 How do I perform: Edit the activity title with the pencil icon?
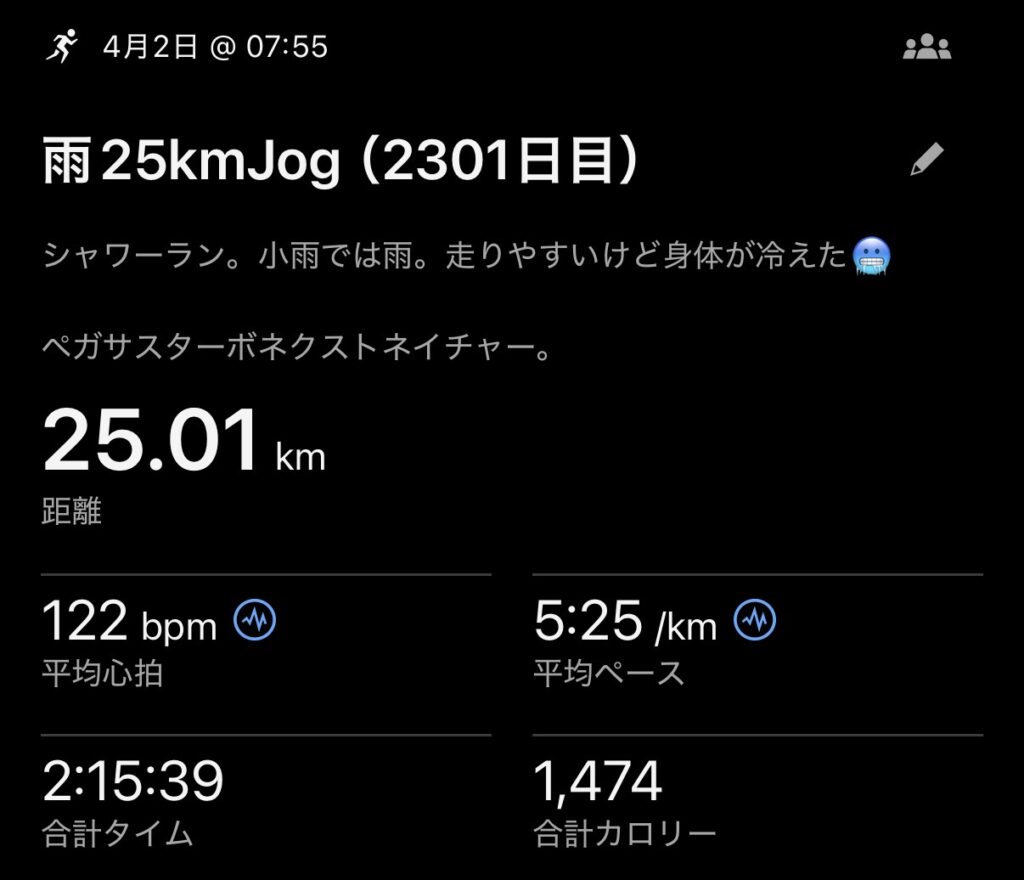[x=927, y=160]
